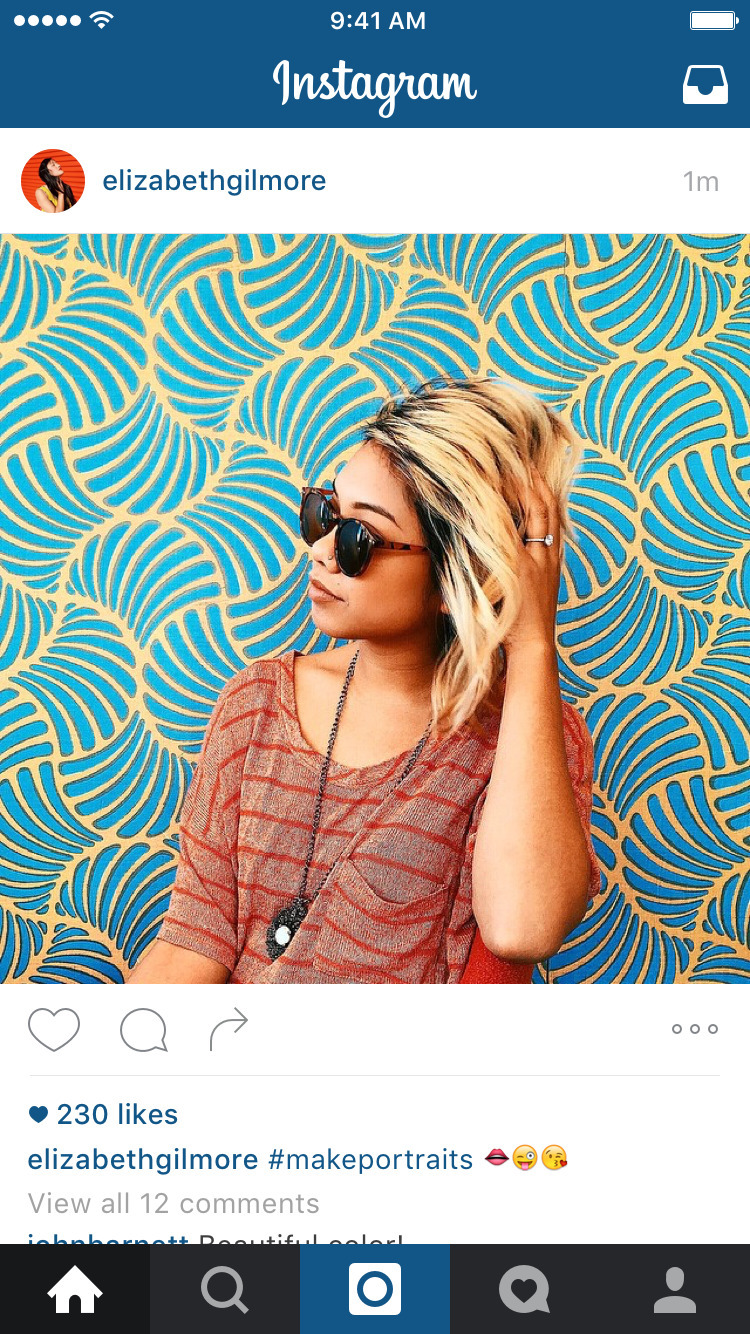Comment on the post
750x1334 pixels.
tap(143, 1030)
